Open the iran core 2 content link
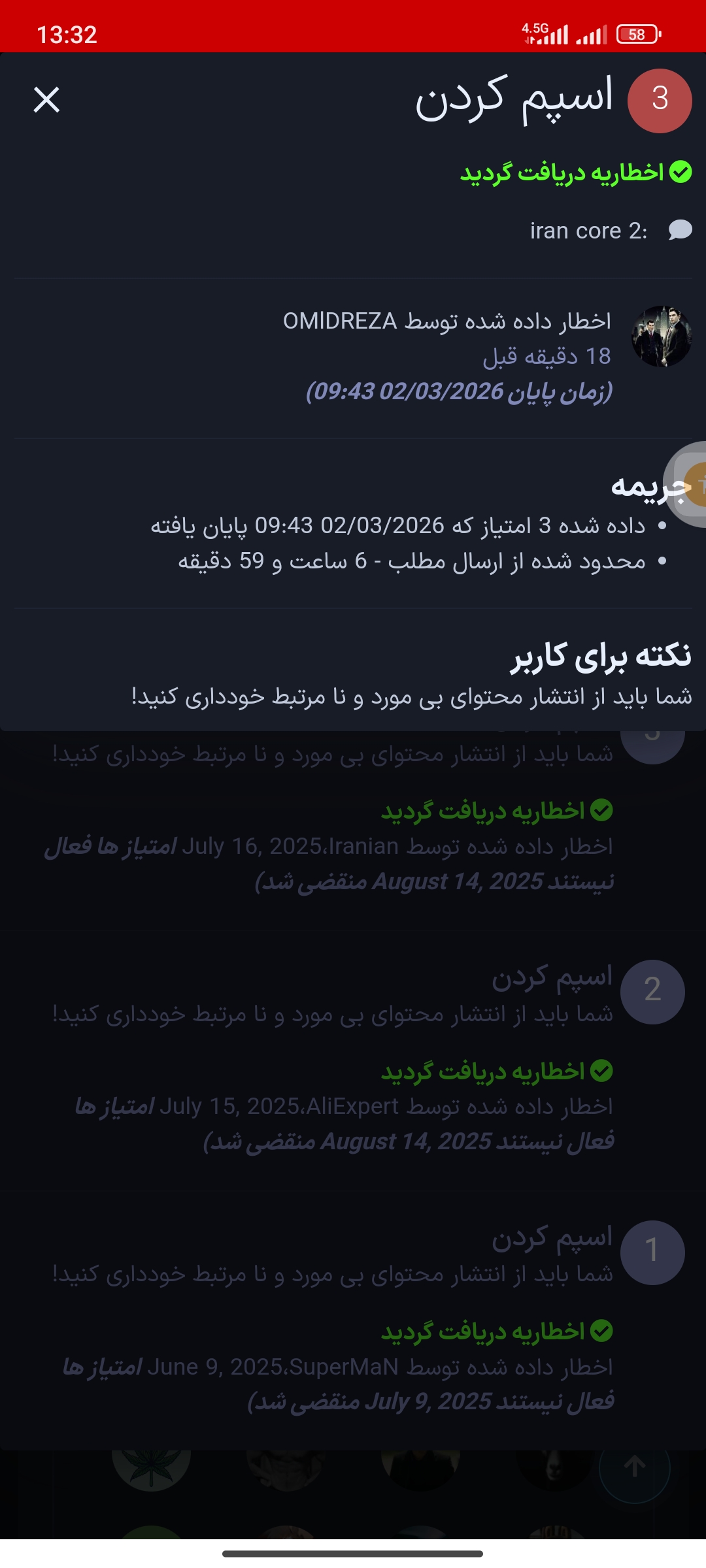 (x=588, y=231)
